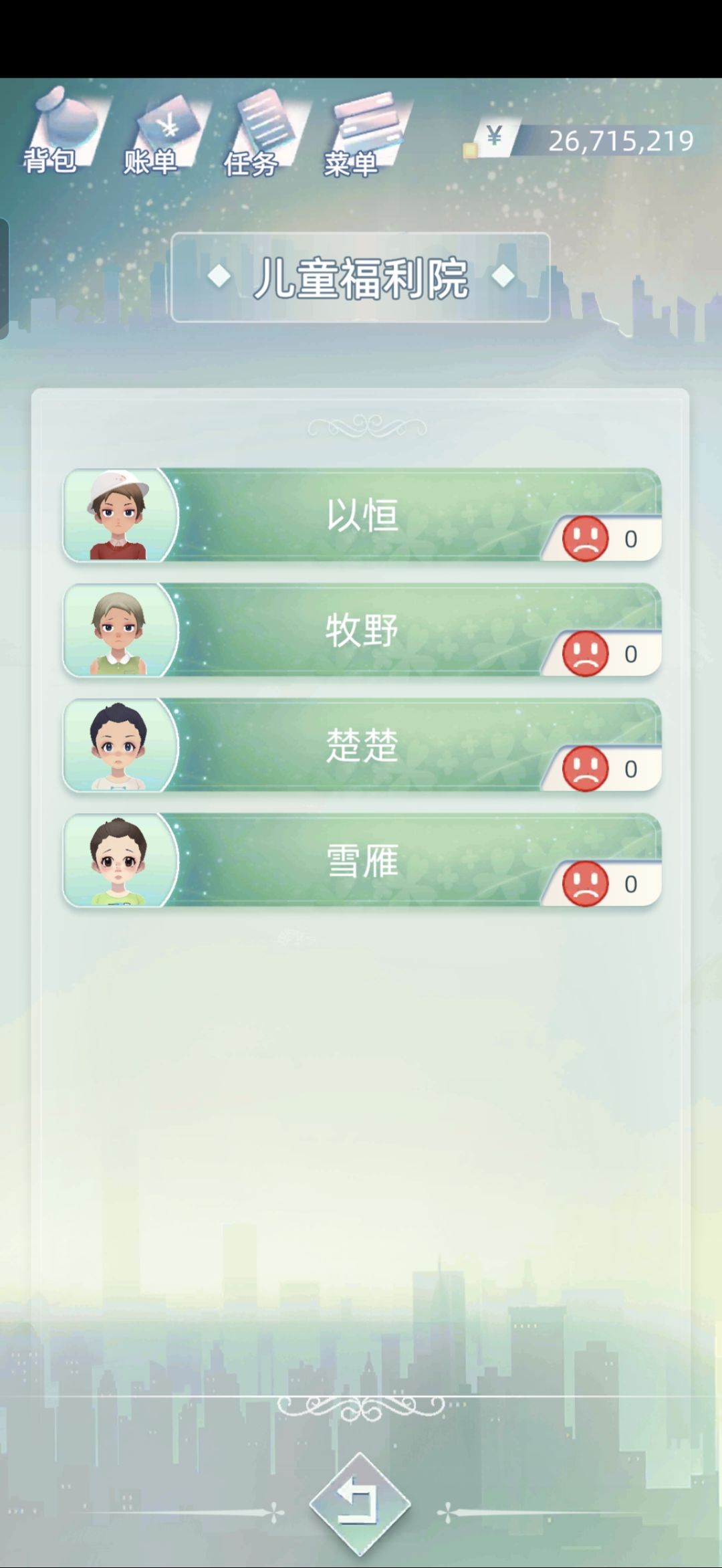This screenshot has width=722, height=1568.
Task: Open the child 雪雁's entry
Action: point(362,860)
